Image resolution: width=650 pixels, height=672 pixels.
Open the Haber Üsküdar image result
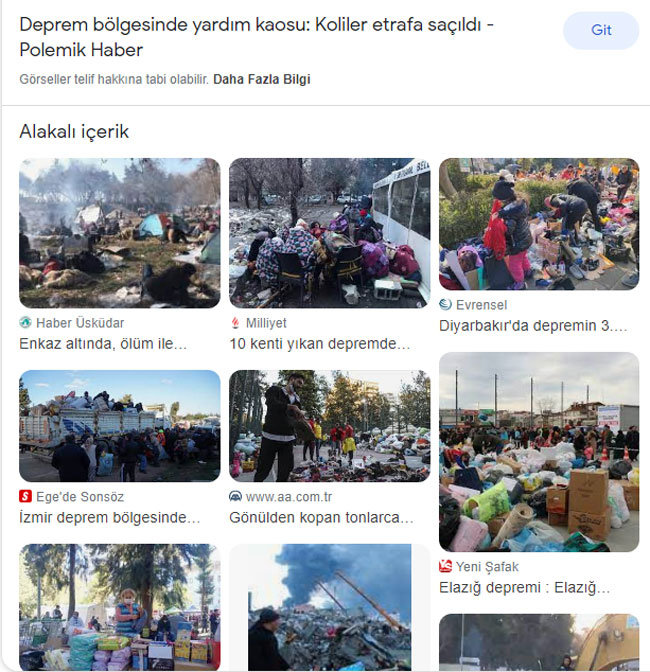[x=120, y=232]
